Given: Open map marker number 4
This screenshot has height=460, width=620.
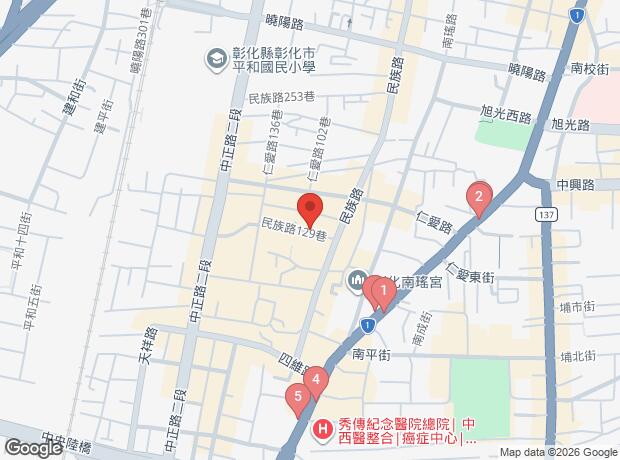Looking at the screenshot, I should point(316,380).
